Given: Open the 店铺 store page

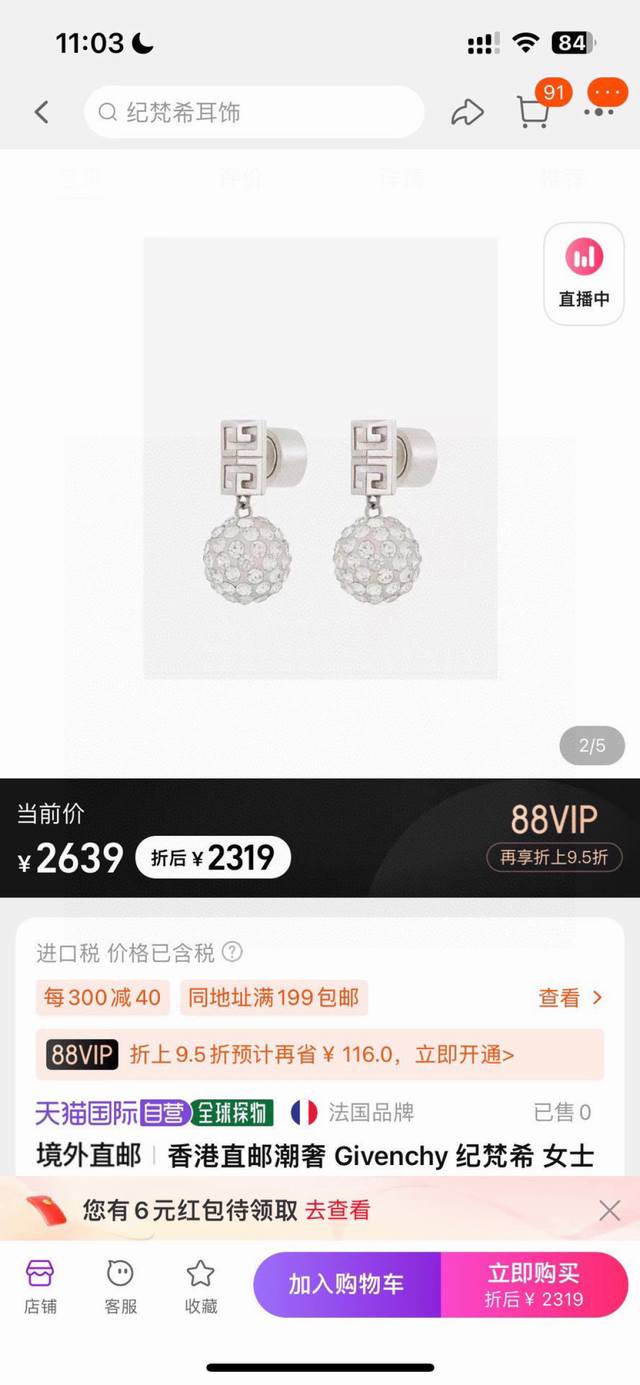Looking at the screenshot, I should (x=40, y=1285).
